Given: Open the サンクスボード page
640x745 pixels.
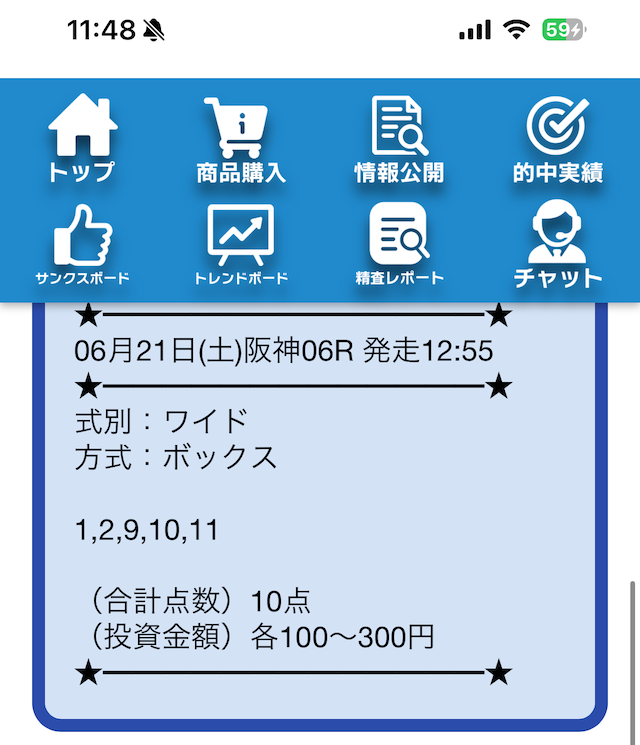Looking at the screenshot, I should pos(82,245).
